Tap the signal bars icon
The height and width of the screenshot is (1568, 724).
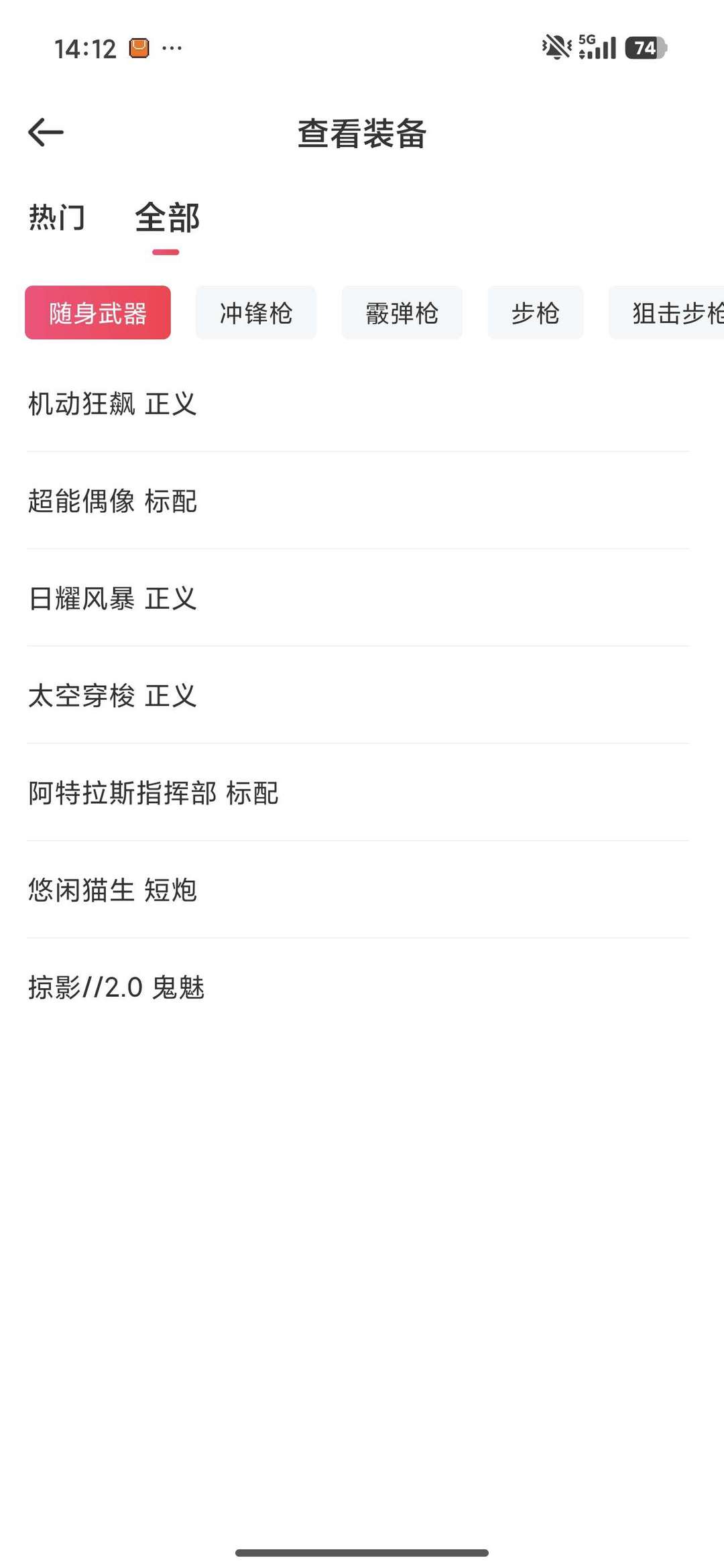[x=600, y=48]
